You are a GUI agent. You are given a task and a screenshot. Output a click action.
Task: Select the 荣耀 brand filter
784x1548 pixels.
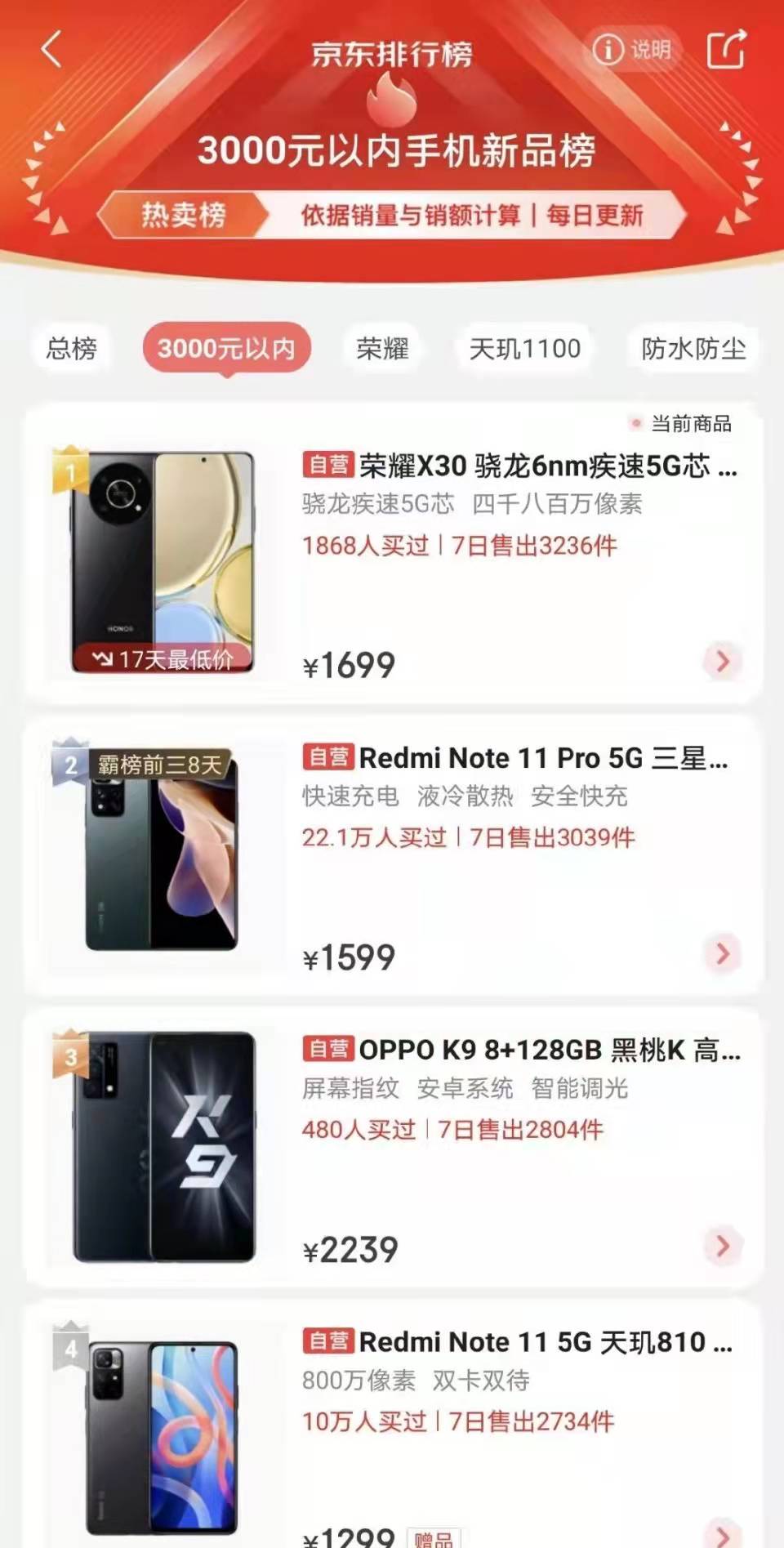point(381,349)
